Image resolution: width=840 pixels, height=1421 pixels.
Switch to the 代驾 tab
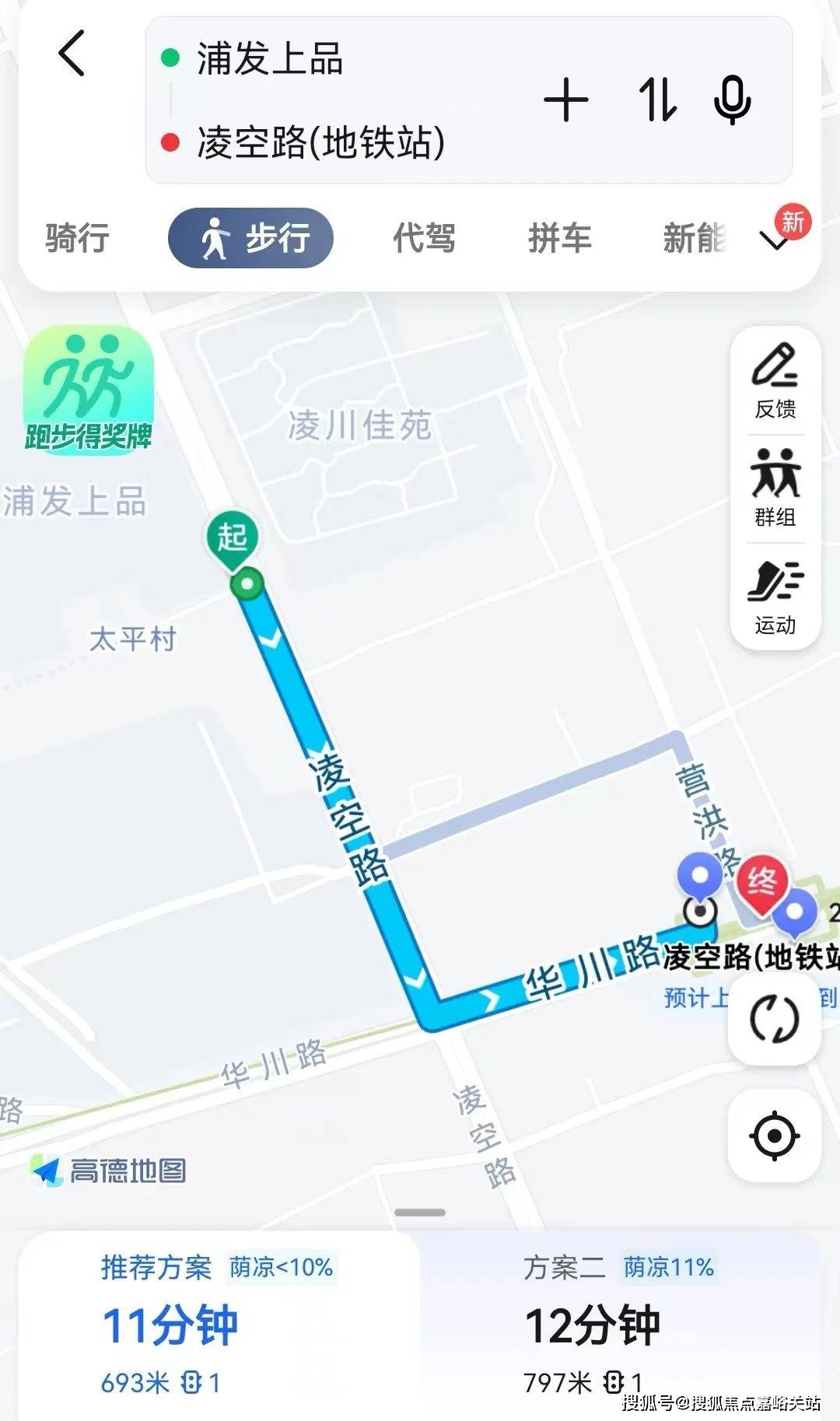click(424, 238)
